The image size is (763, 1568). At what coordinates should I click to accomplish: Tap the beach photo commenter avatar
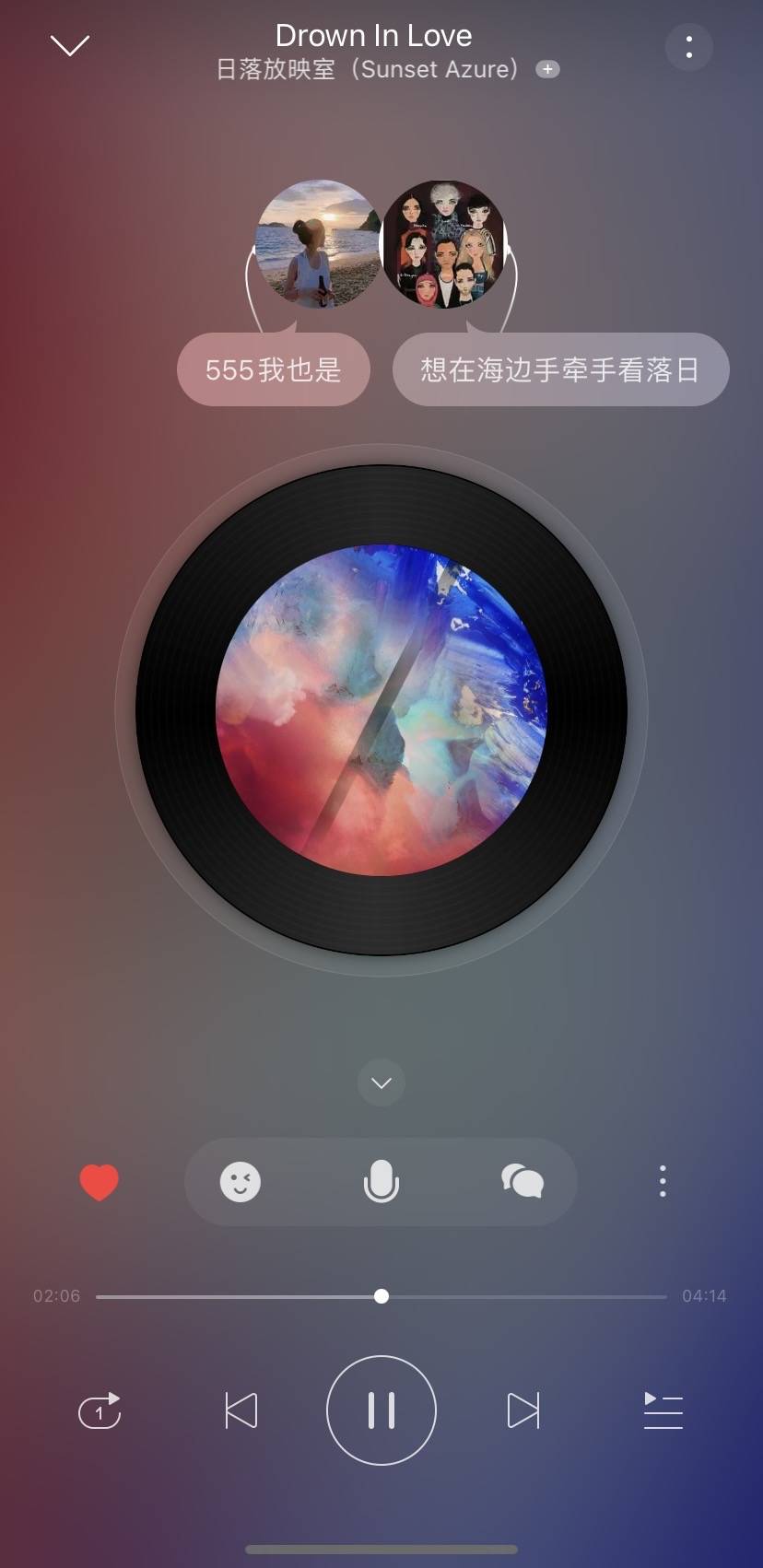point(318,243)
